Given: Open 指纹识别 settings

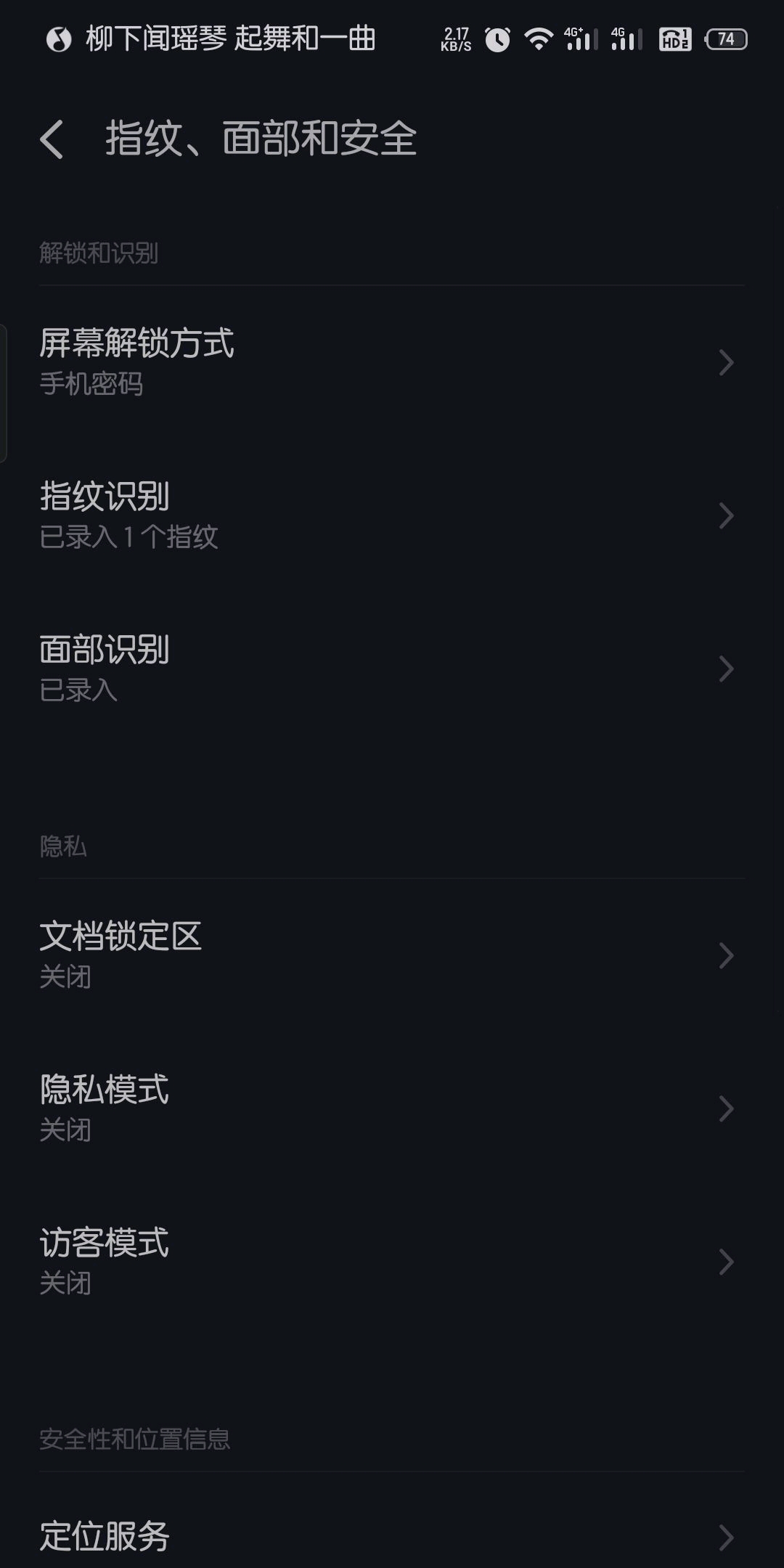Looking at the screenshot, I should point(392,515).
